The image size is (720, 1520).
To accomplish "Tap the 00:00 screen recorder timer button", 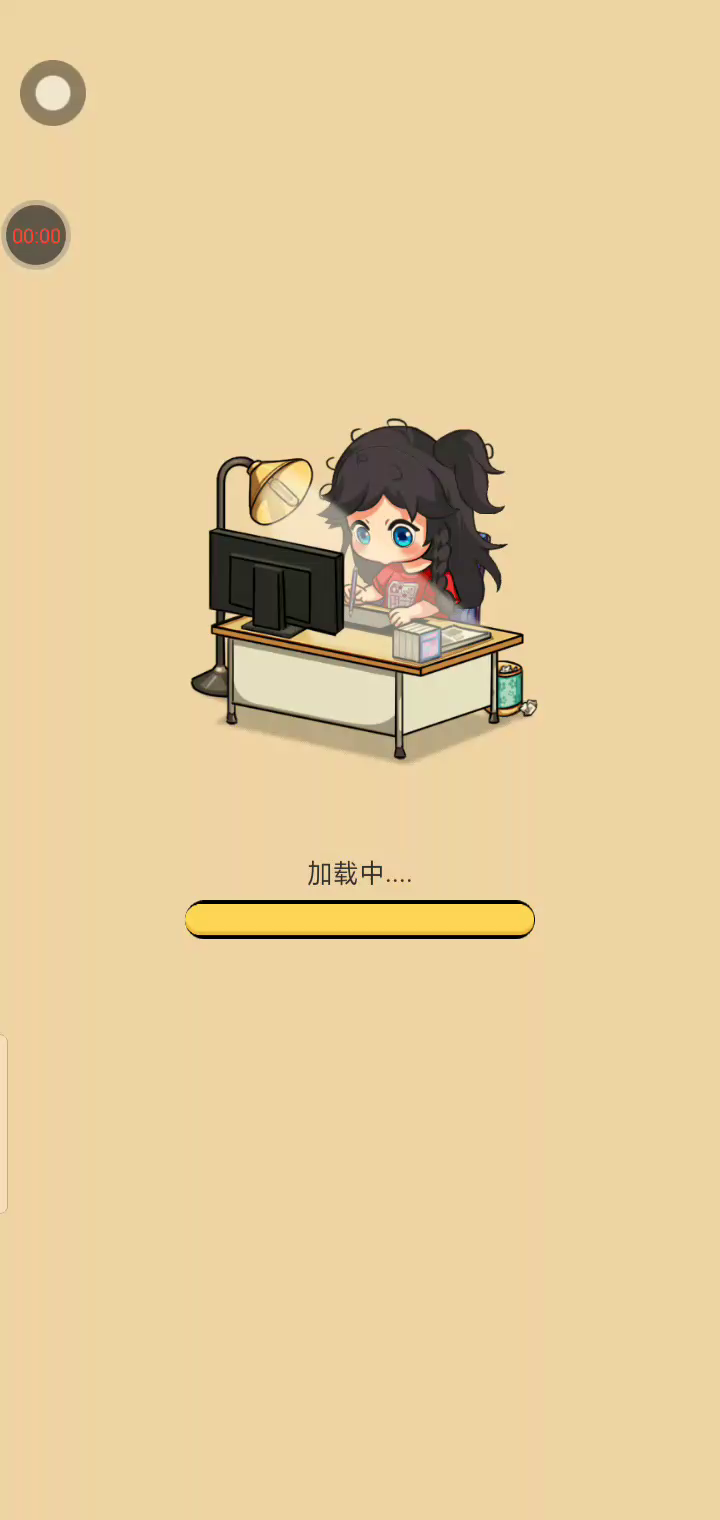I will click(x=36, y=236).
